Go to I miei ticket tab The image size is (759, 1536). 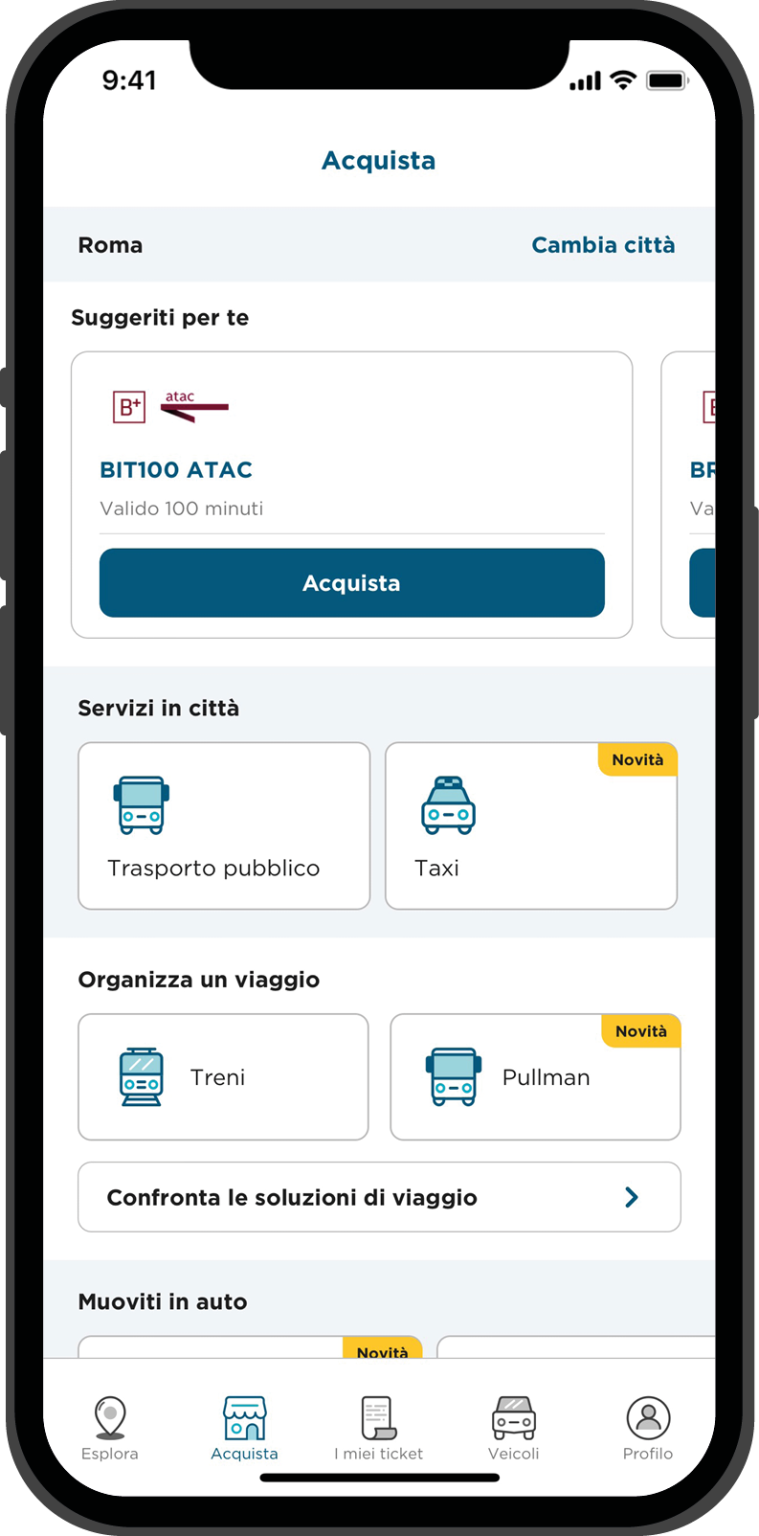coord(379,1429)
